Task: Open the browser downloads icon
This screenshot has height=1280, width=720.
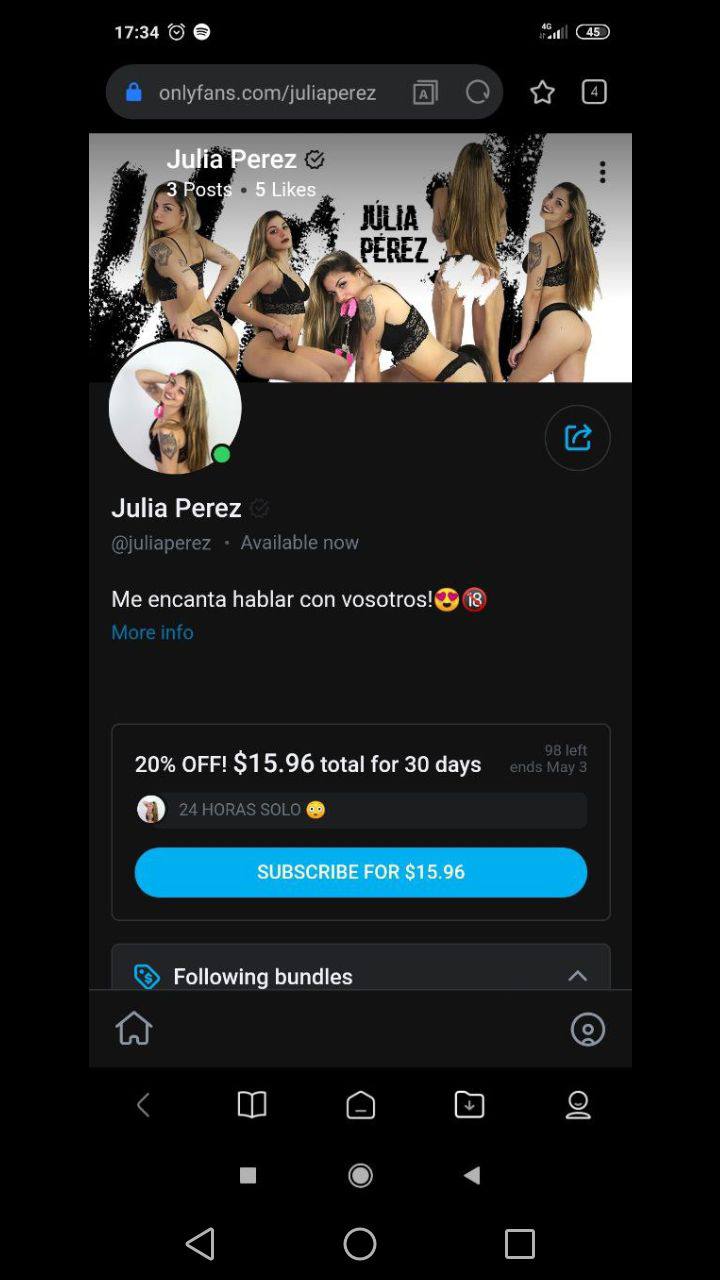Action: tap(469, 1105)
